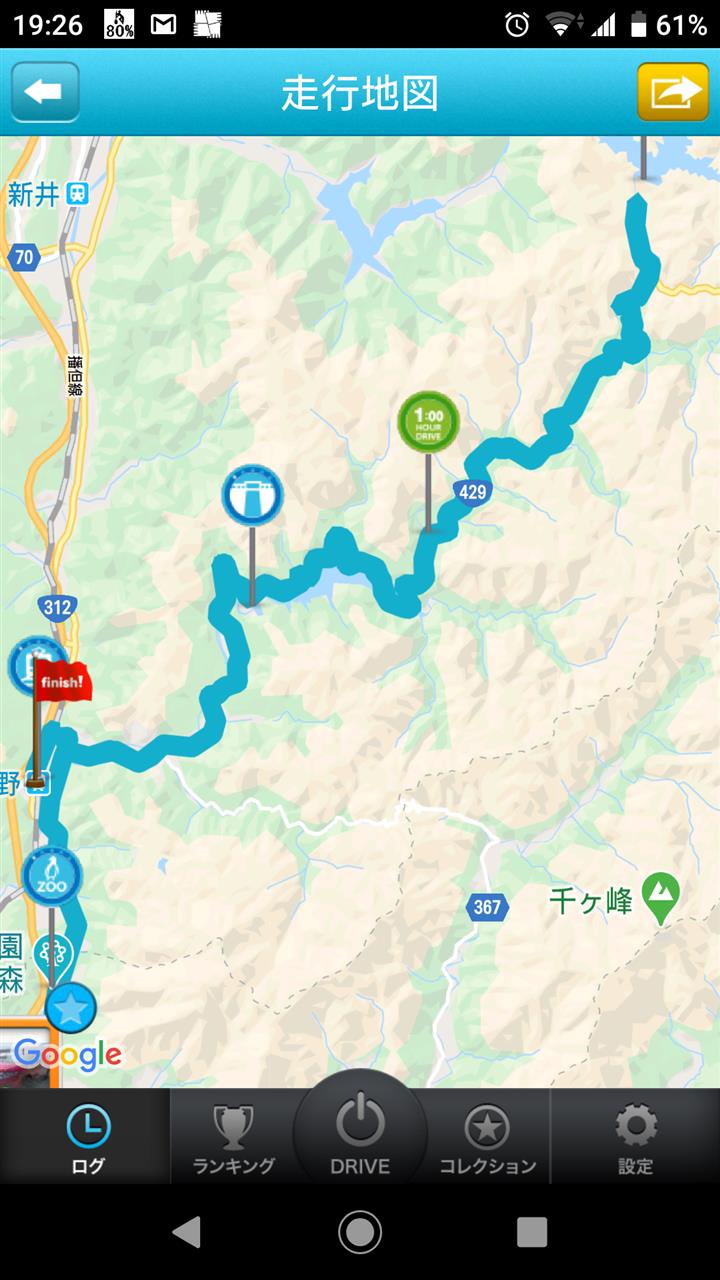Select the ZOO badge marker

pyautogui.click(x=52, y=876)
